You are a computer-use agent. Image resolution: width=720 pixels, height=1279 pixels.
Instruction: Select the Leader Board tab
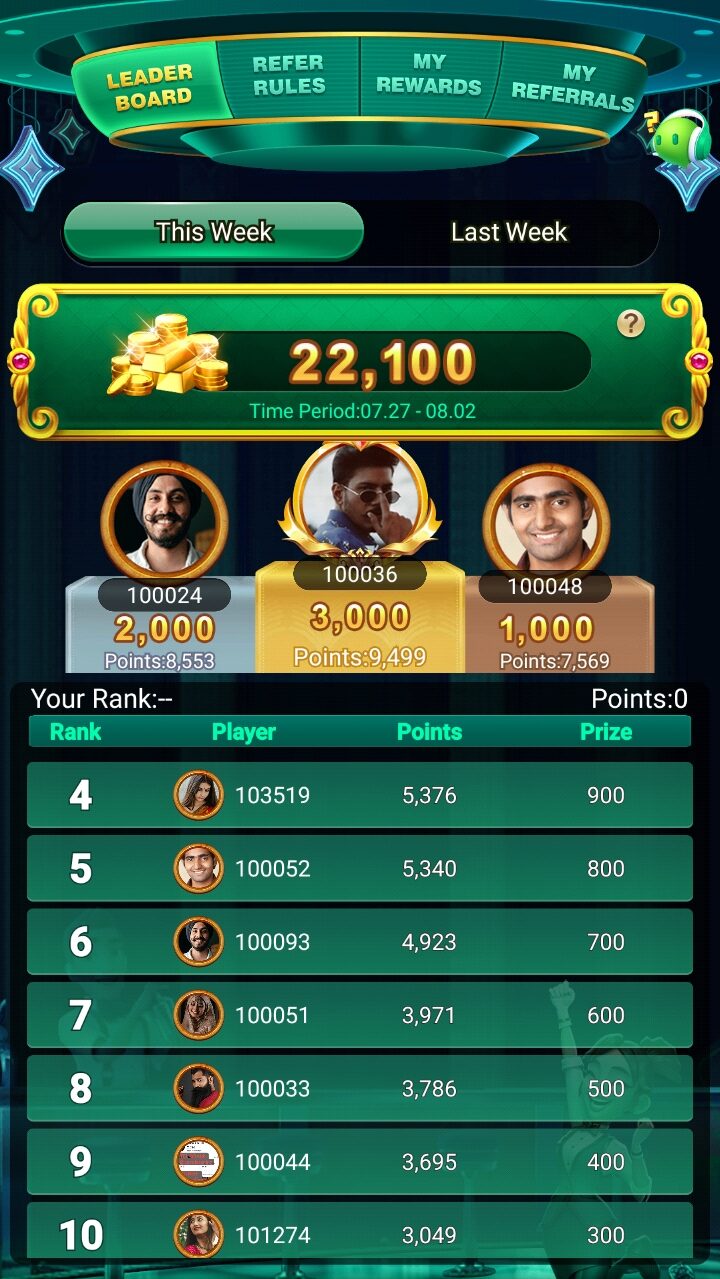[149, 87]
